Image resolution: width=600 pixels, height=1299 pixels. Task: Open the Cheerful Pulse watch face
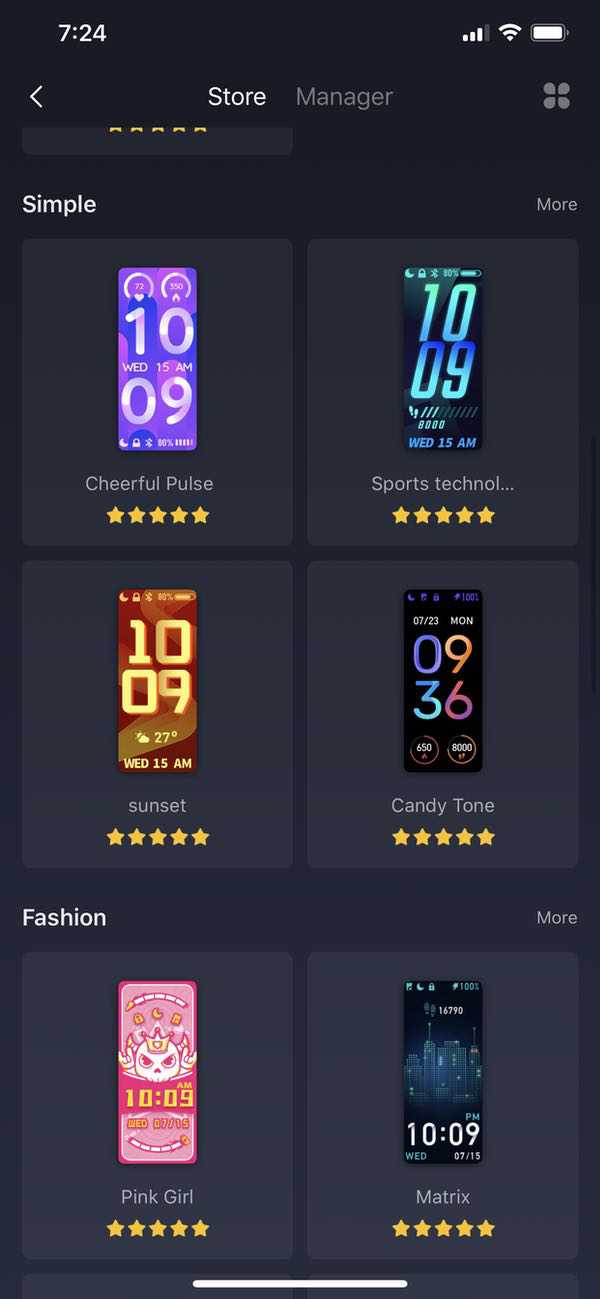point(157,392)
